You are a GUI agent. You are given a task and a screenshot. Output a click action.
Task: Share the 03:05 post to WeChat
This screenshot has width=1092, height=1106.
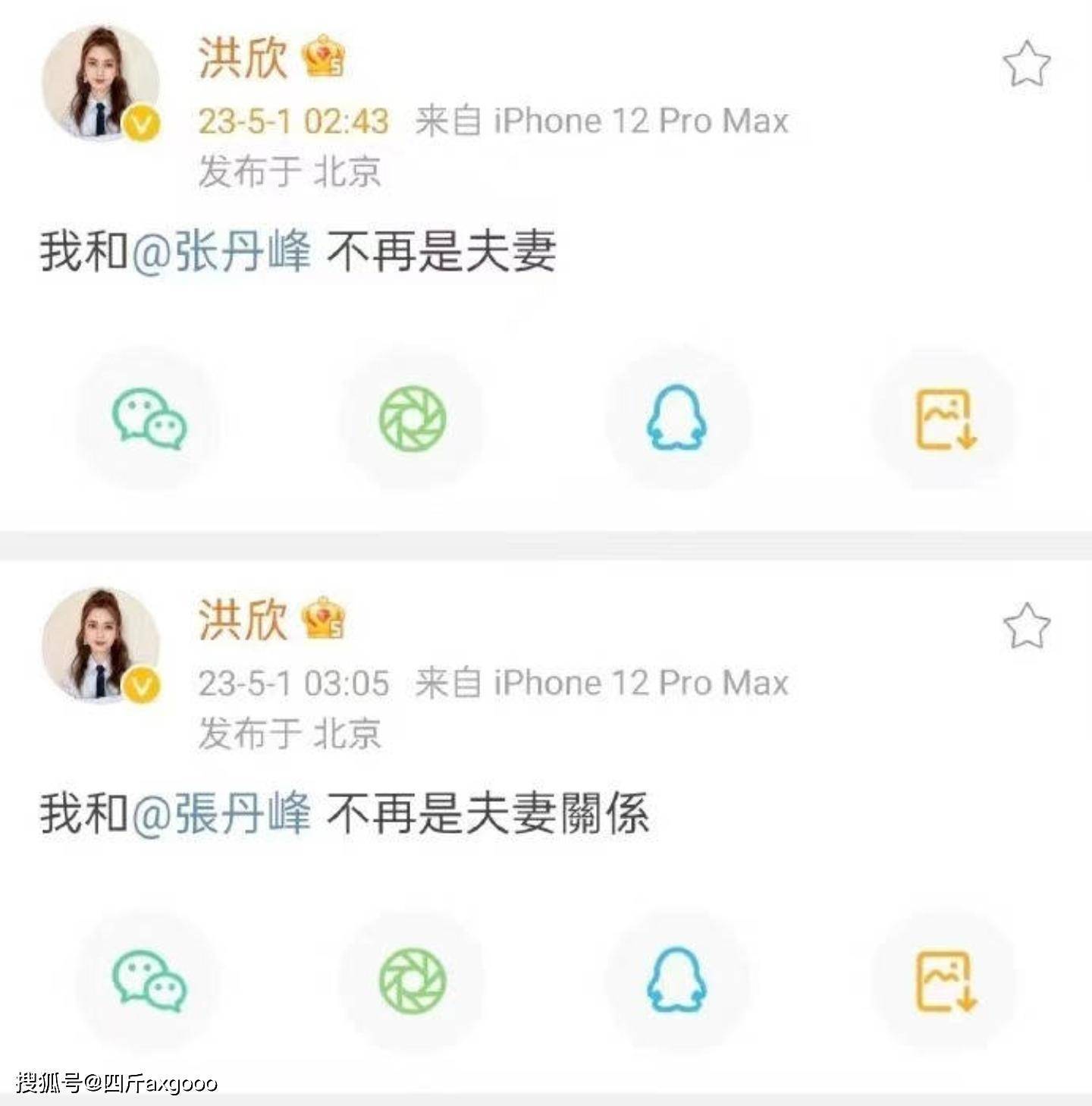click(149, 981)
